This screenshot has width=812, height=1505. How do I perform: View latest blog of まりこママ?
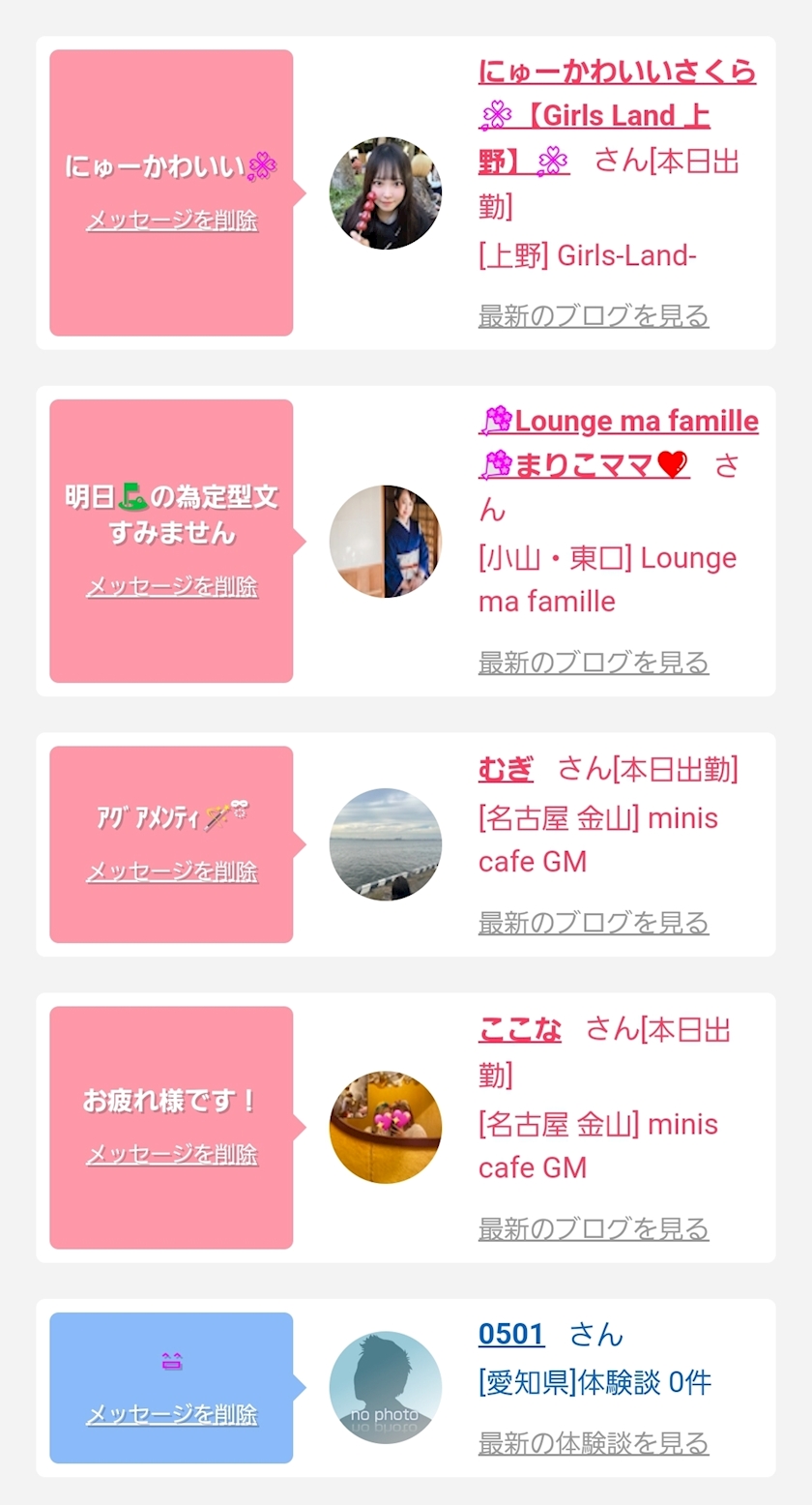point(594,663)
